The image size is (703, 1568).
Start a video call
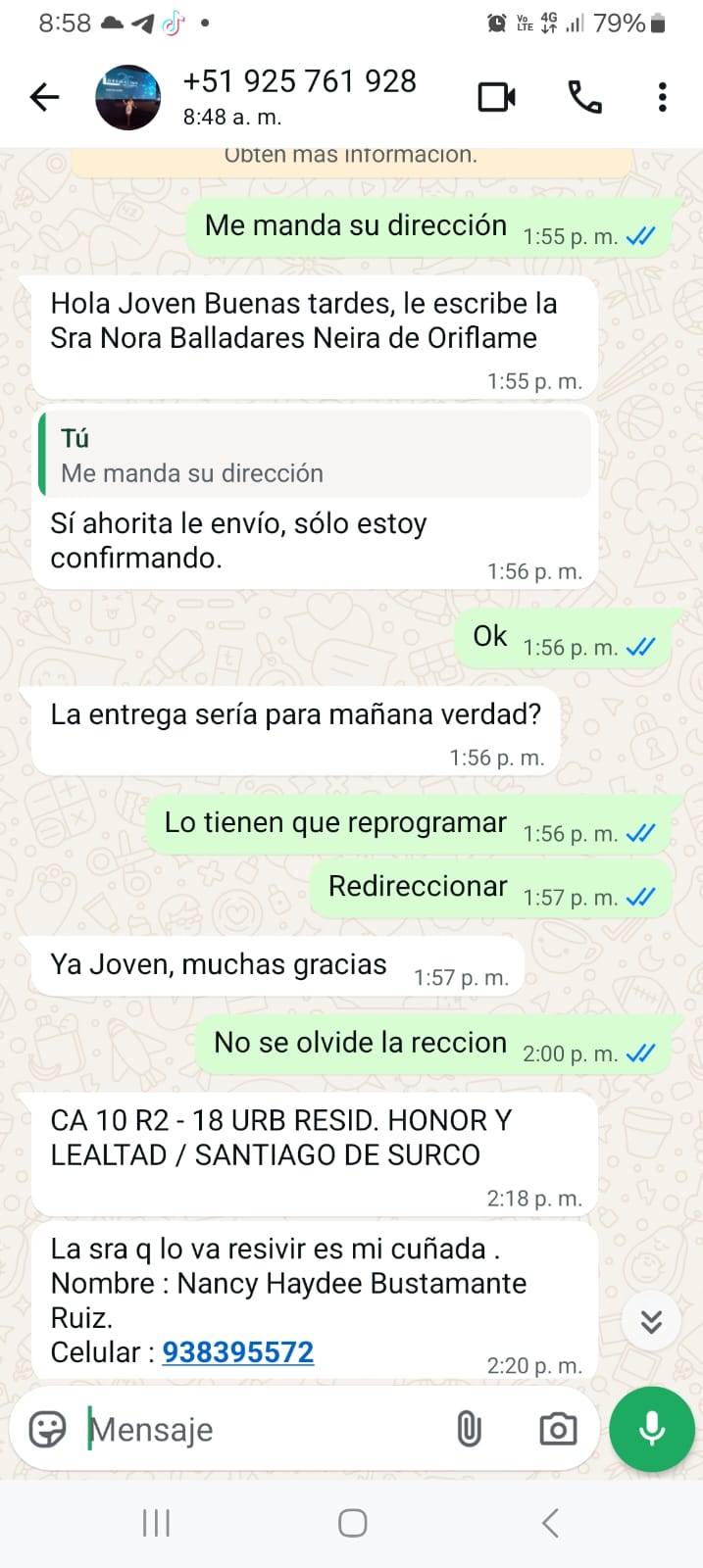click(x=497, y=97)
